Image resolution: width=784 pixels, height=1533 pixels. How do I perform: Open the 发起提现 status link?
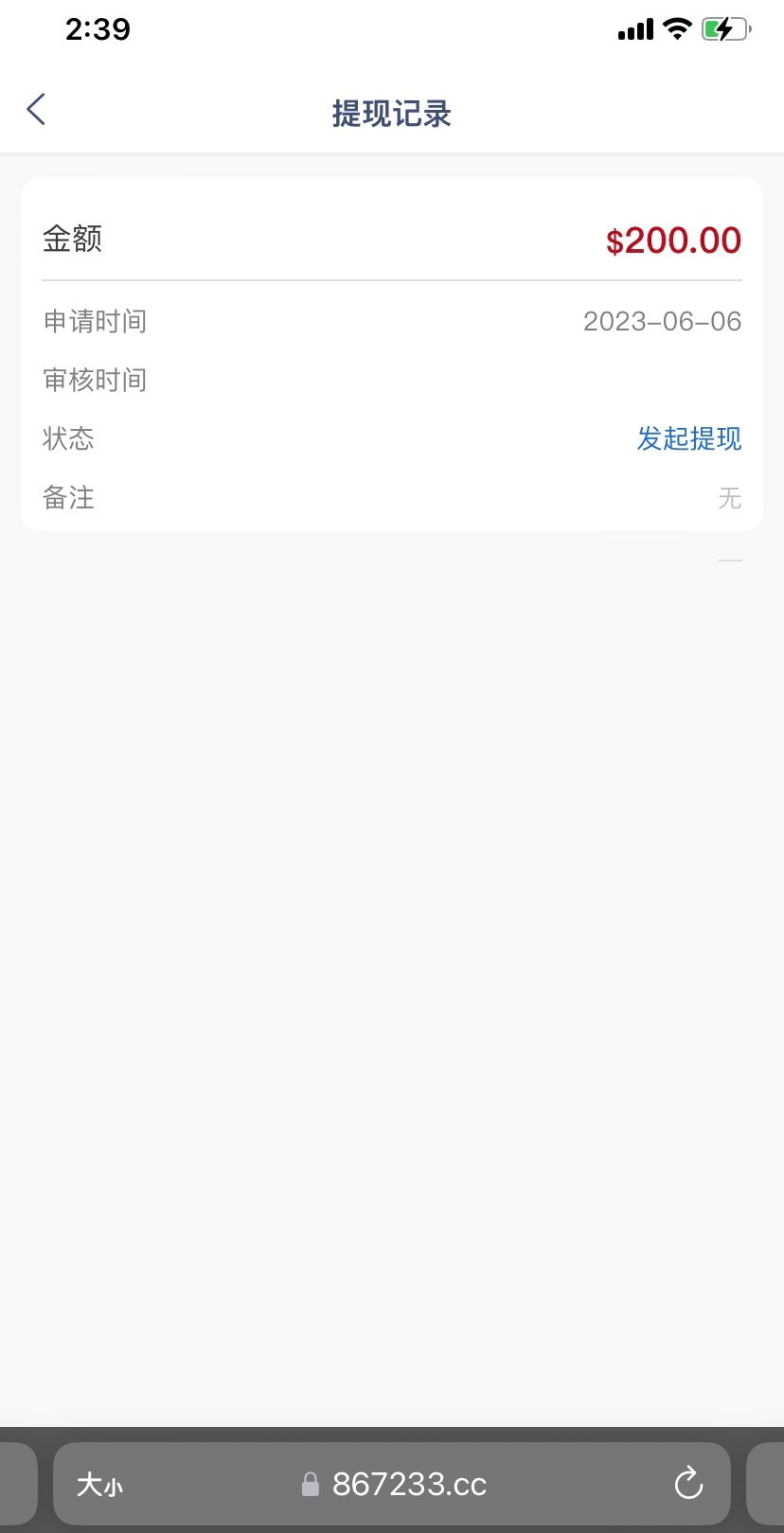689,438
